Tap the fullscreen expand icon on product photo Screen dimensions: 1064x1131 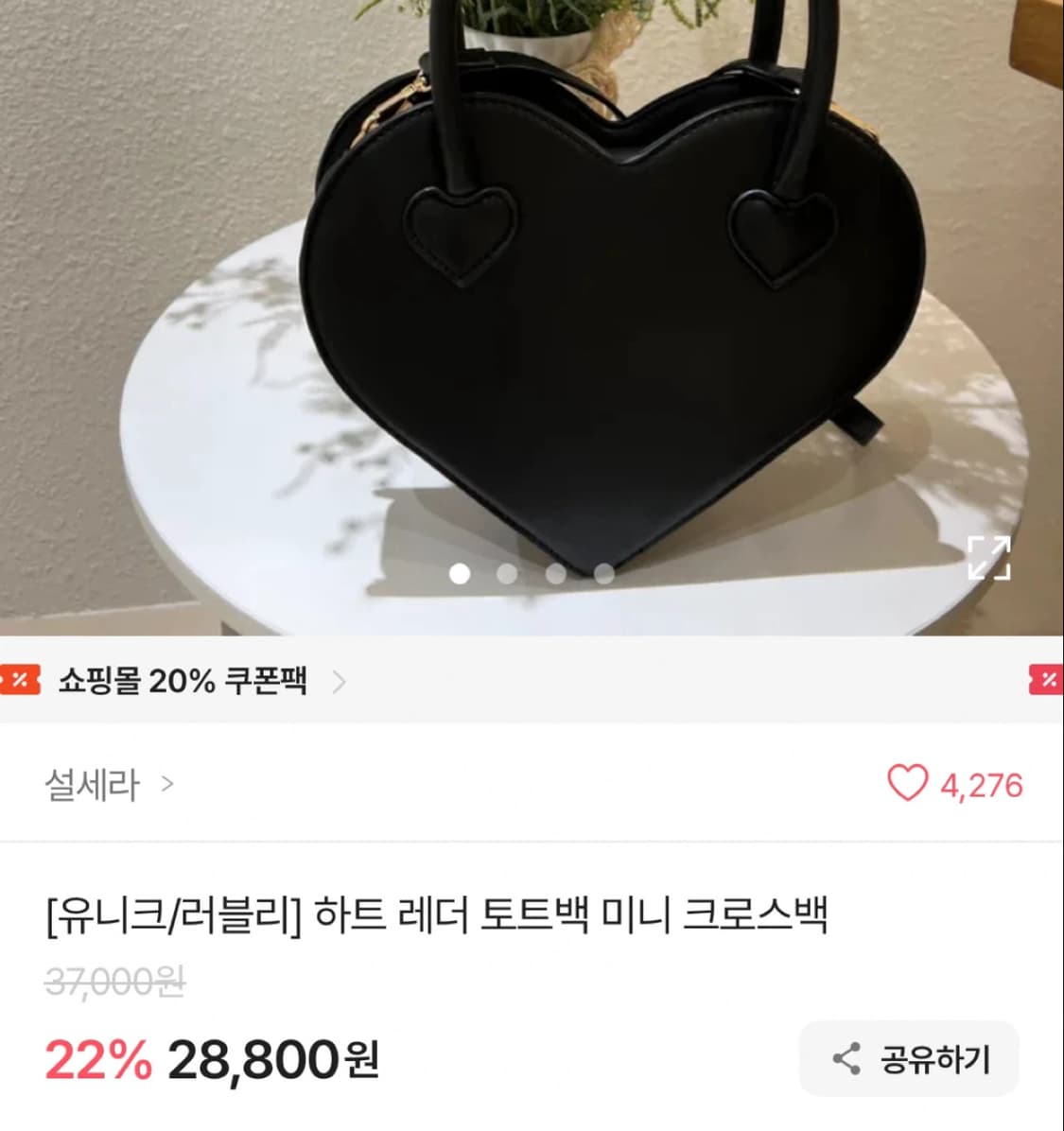pos(989,559)
